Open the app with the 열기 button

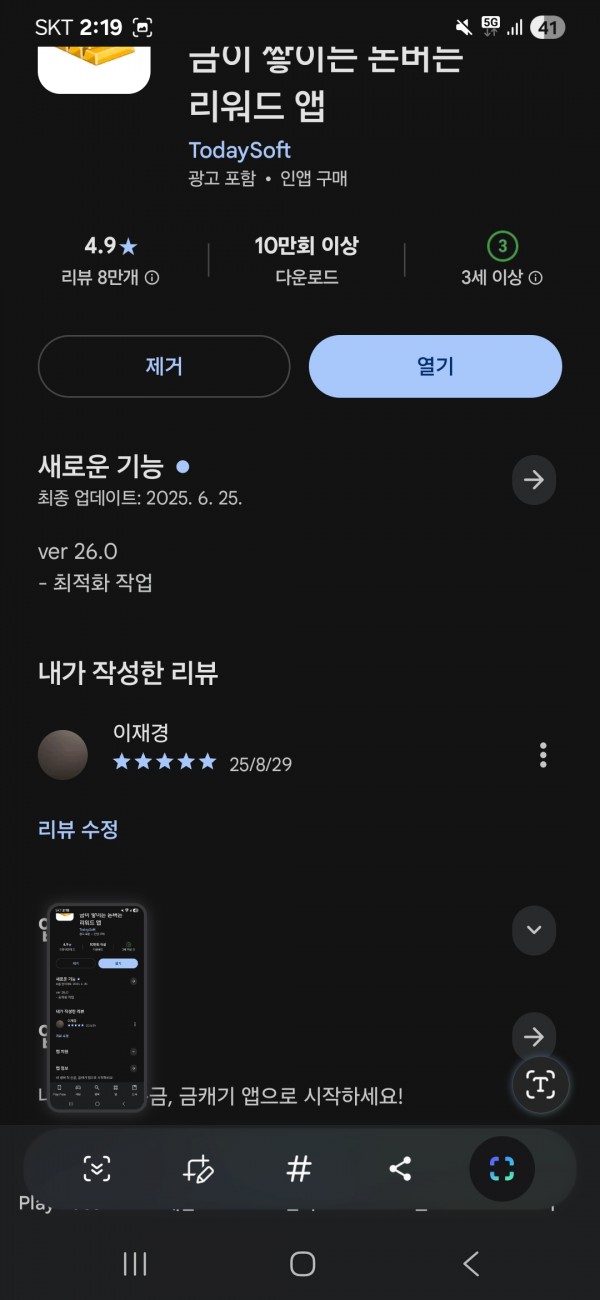pyautogui.click(x=435, y=366)
